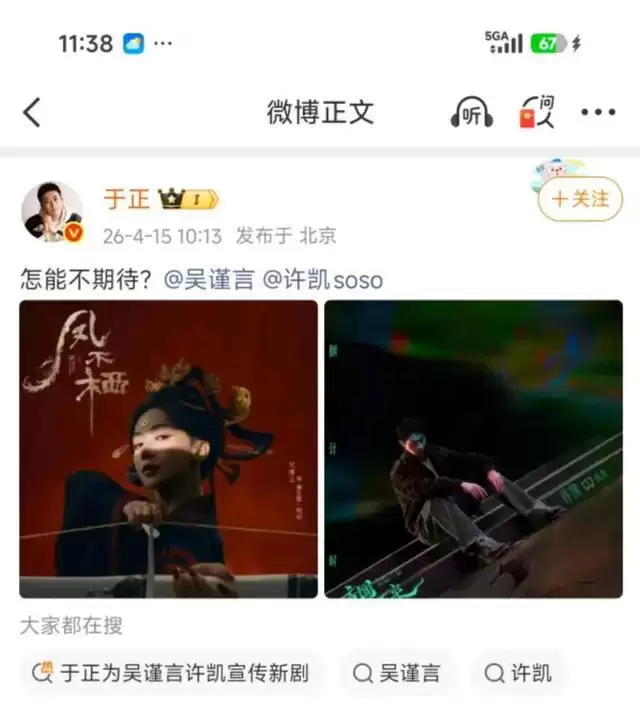640x722 pixels.
Task: Open the 问人 ask feature
Action: tap(537, 112)
